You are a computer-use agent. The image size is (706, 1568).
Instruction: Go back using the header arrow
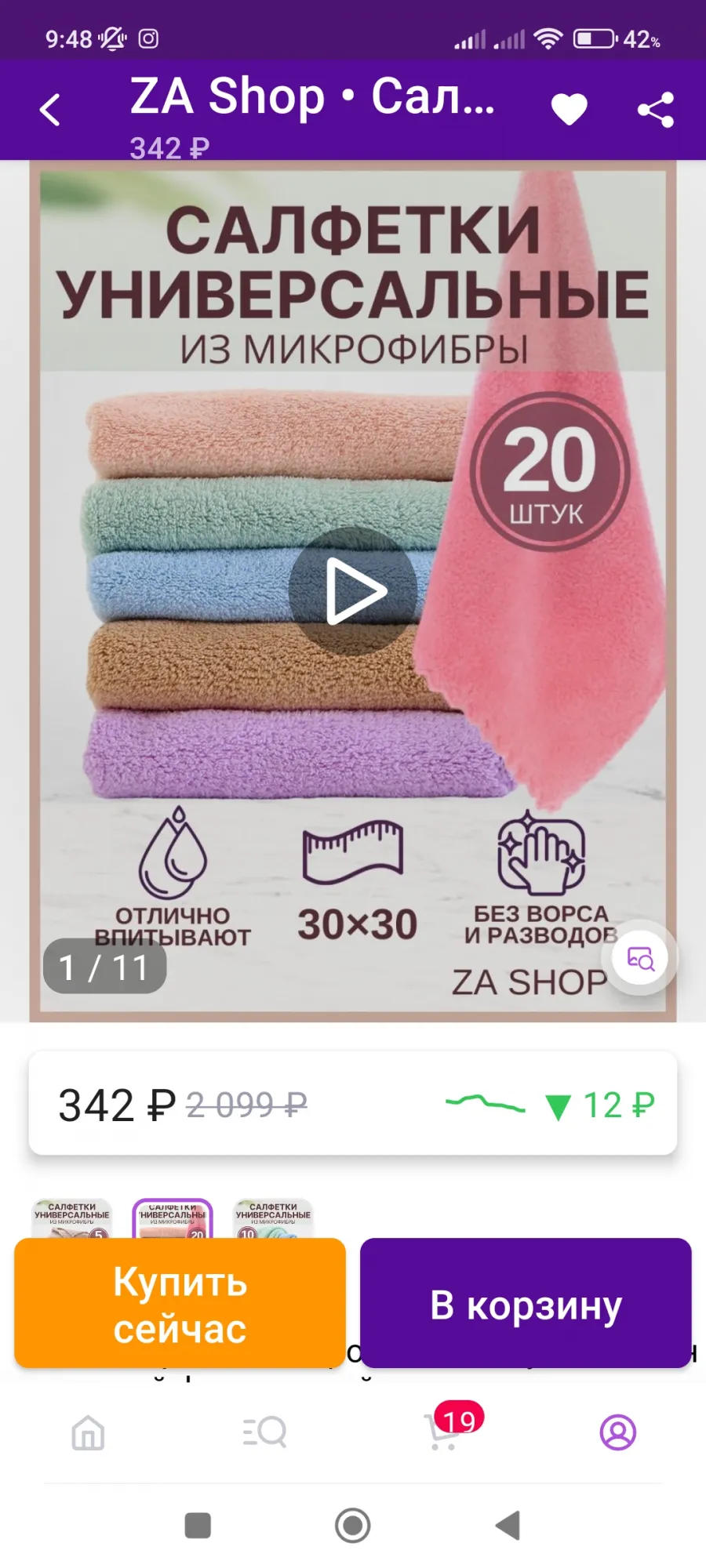50,110
